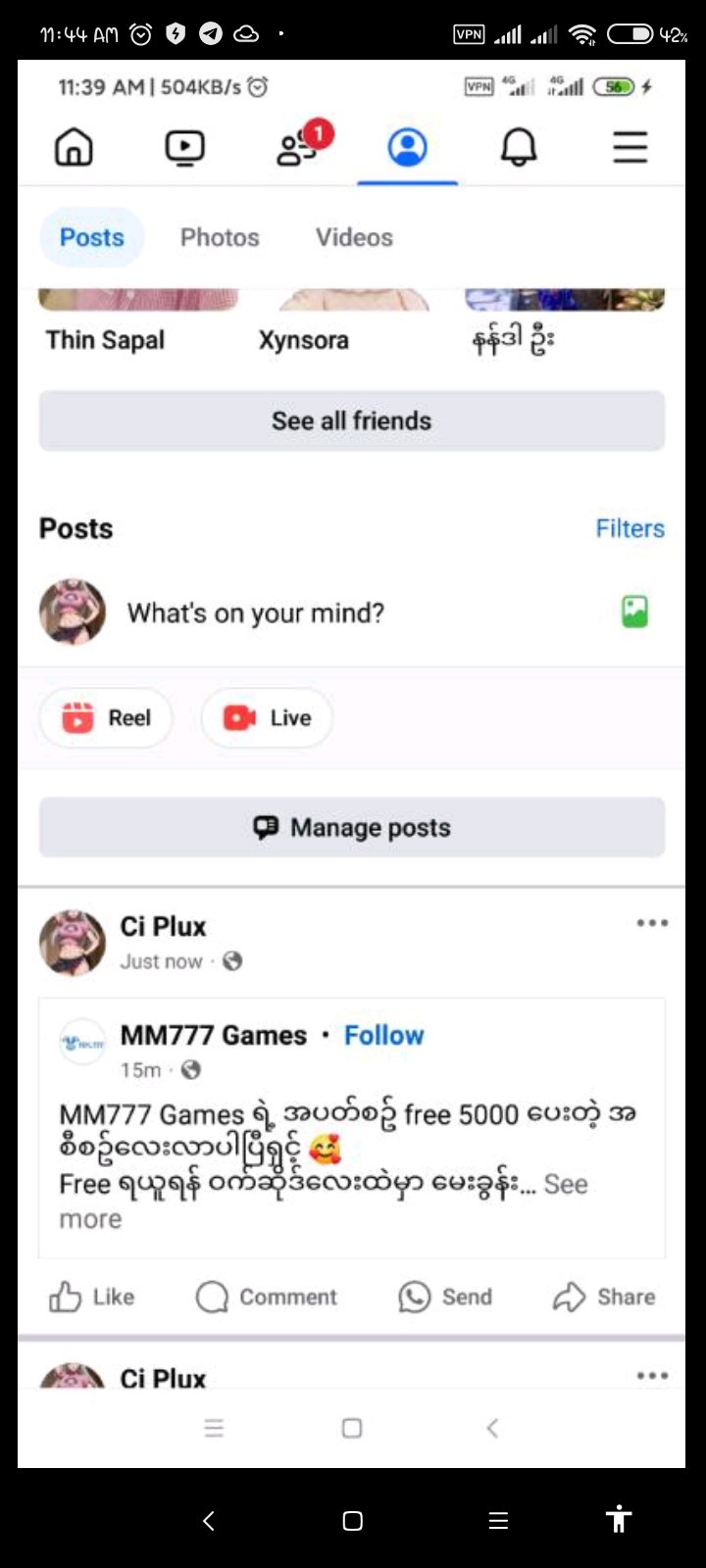Share the MM777 Games post

[x=604, y=1297]
